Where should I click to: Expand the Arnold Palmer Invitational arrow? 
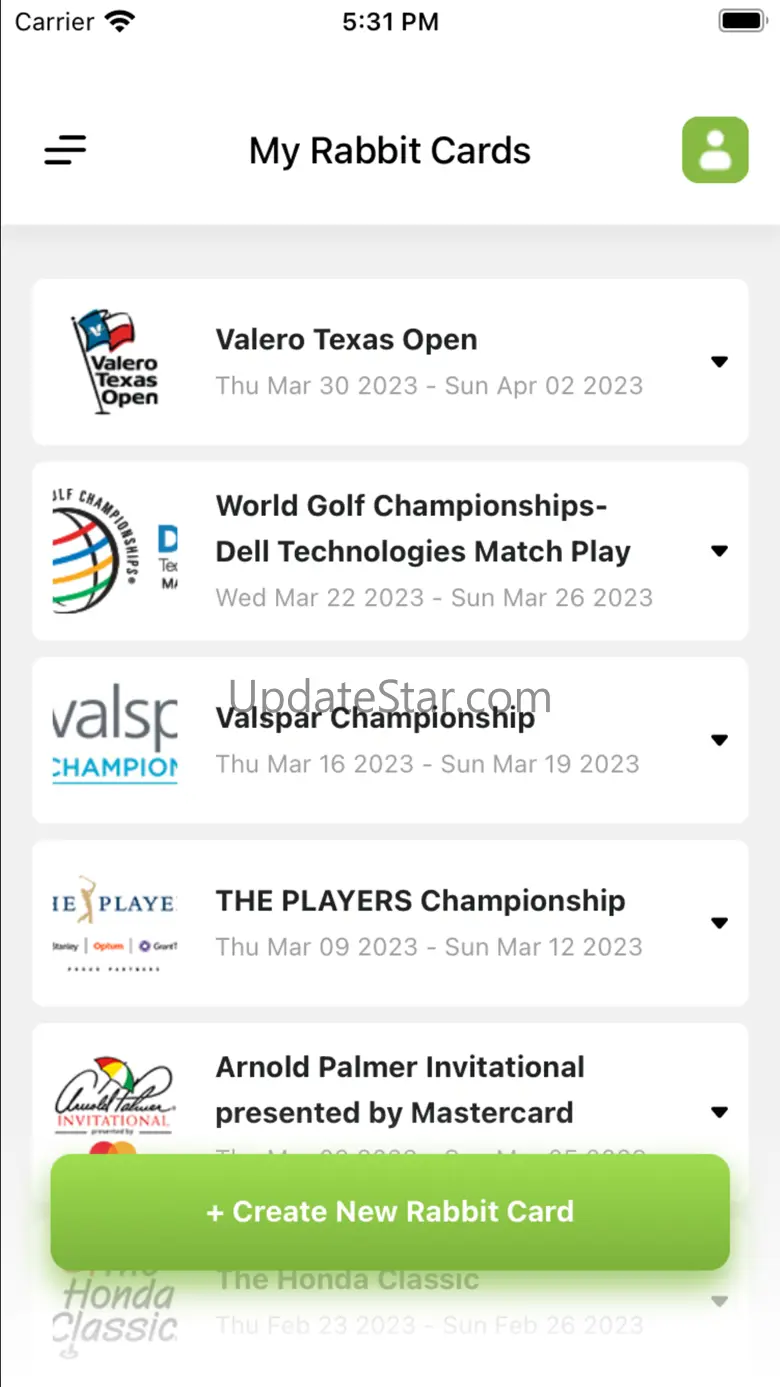click(x=719, y=1112)
